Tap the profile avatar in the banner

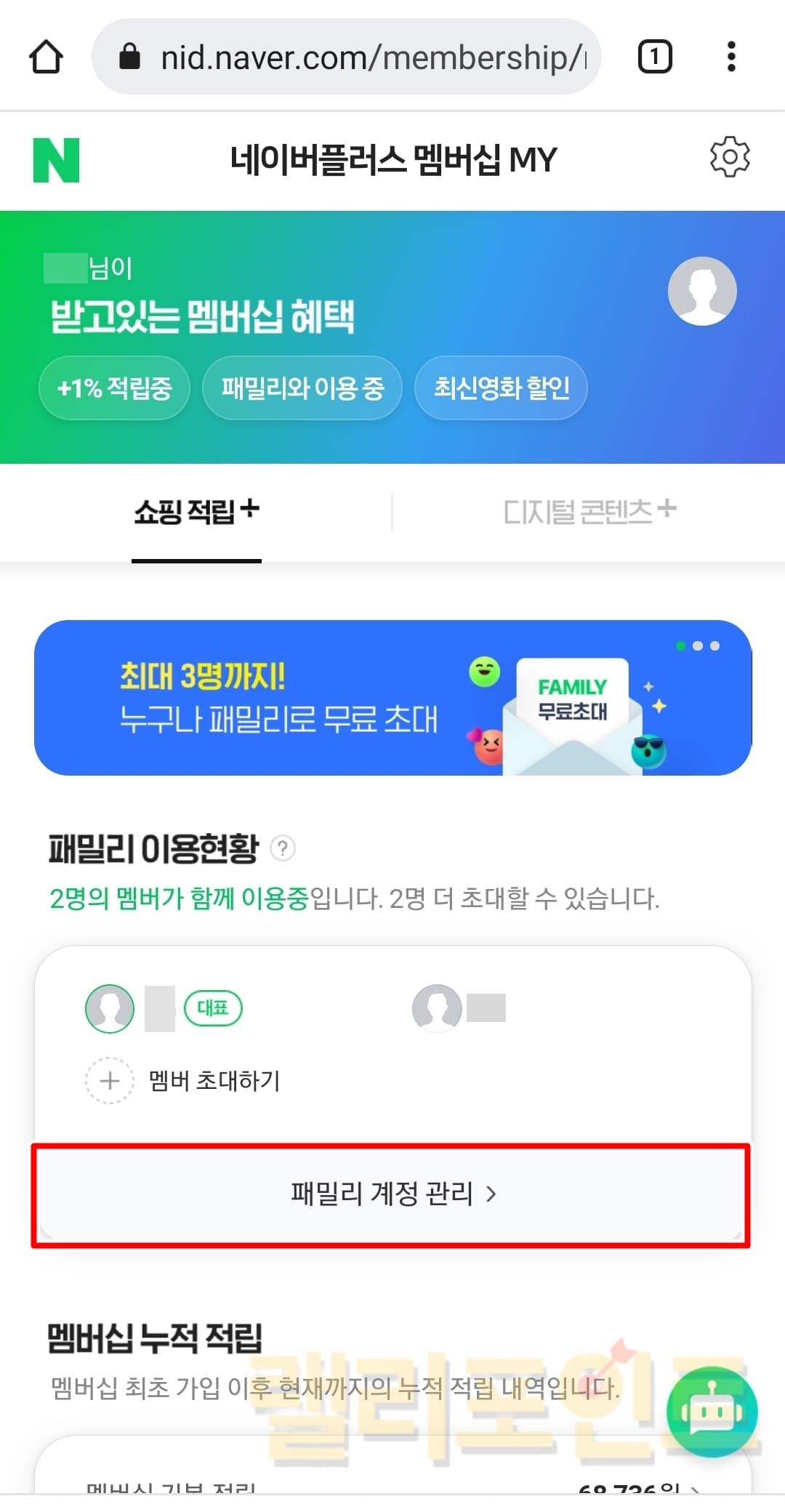click(702, 291)
